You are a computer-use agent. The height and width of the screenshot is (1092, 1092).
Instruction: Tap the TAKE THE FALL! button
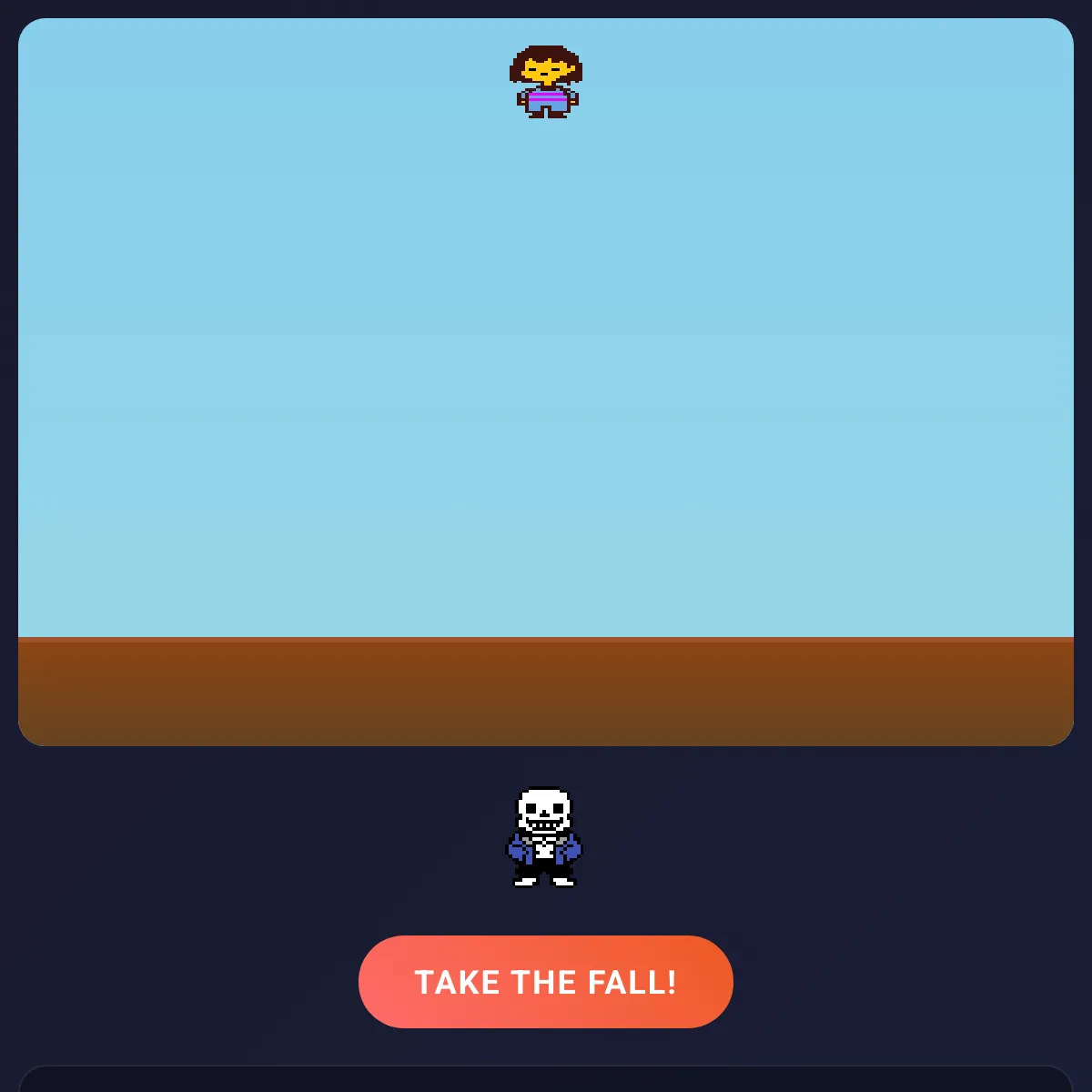point(546,982)
